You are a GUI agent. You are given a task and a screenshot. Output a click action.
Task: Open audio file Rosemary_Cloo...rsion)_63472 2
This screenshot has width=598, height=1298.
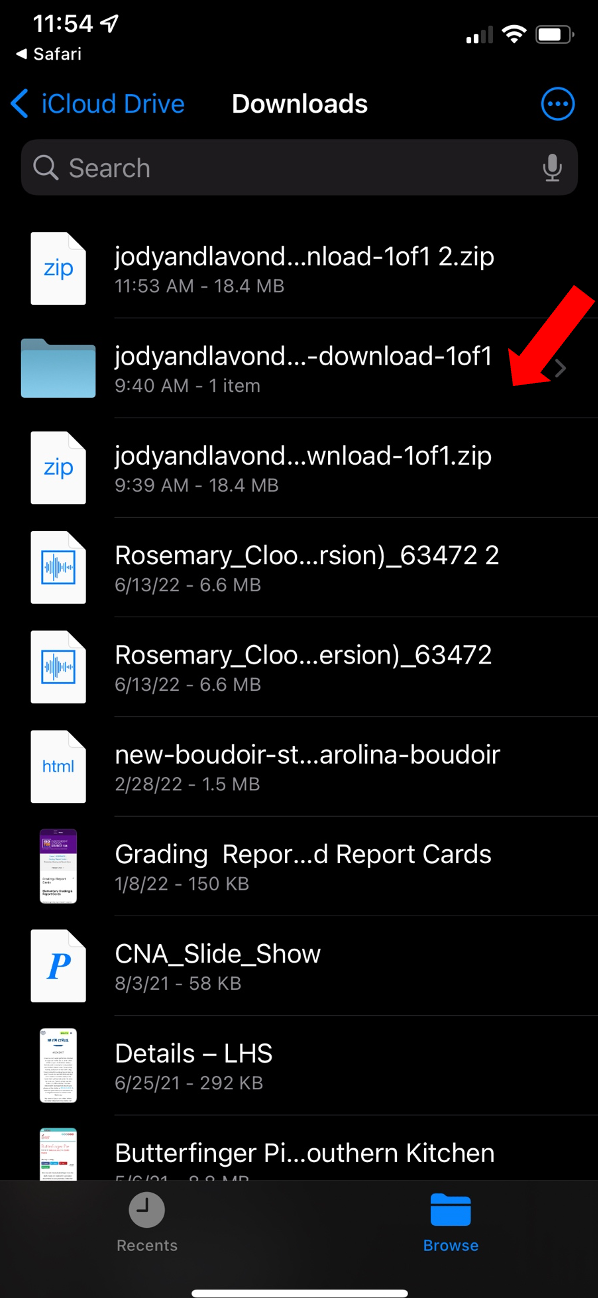pyautogui.click(x=299, y=568)
